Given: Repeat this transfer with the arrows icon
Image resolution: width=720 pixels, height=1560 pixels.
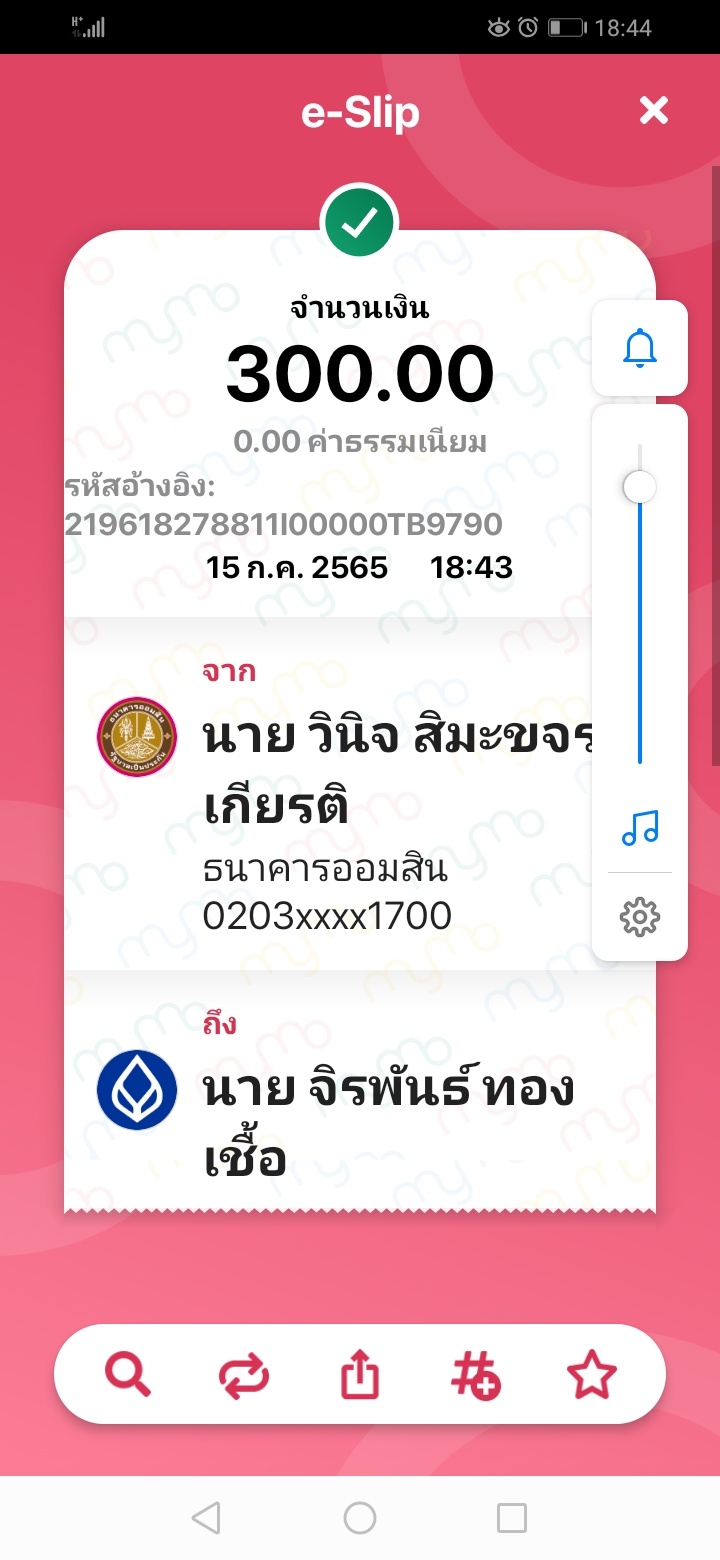Looking at the screenshot, I should click(244, 1376).
